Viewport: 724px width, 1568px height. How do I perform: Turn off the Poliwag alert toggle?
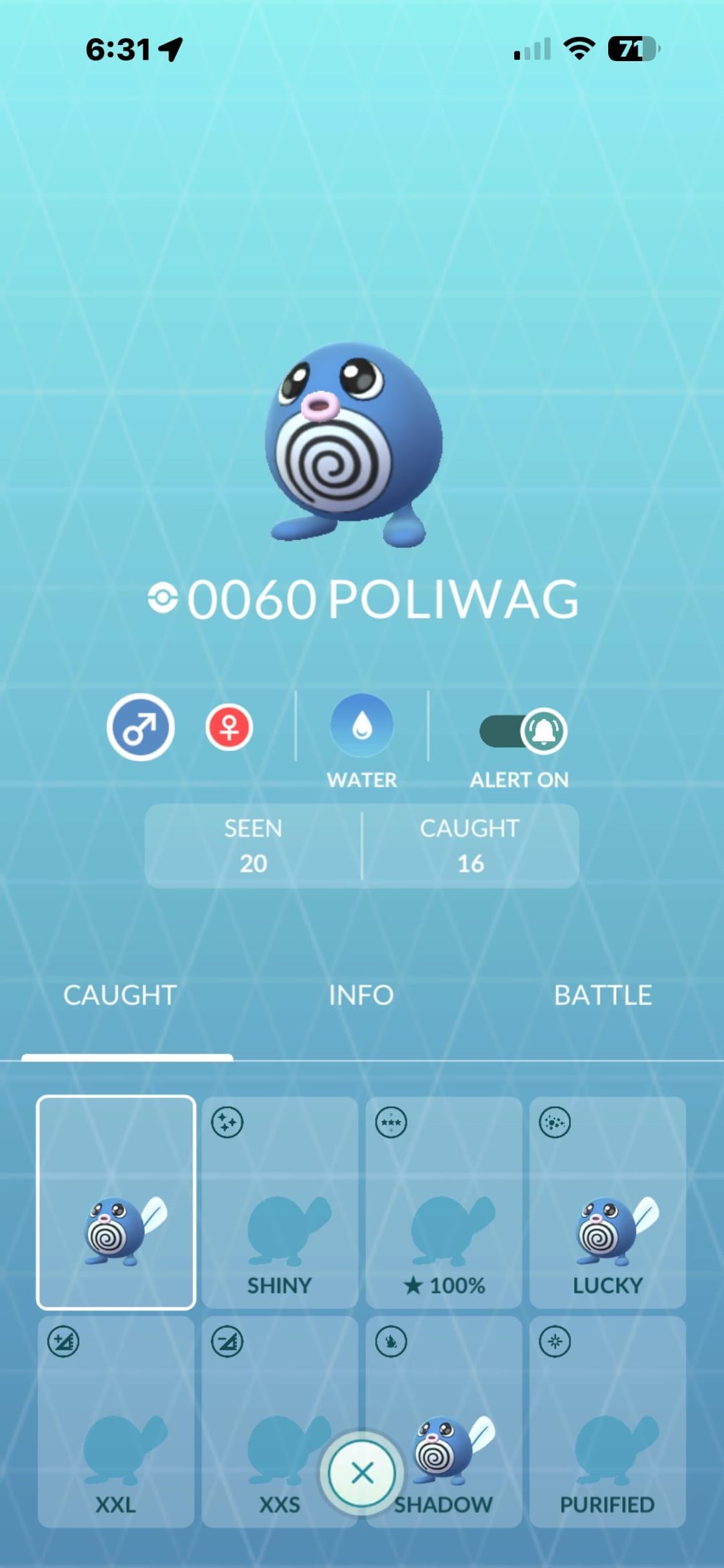(524, 730)
